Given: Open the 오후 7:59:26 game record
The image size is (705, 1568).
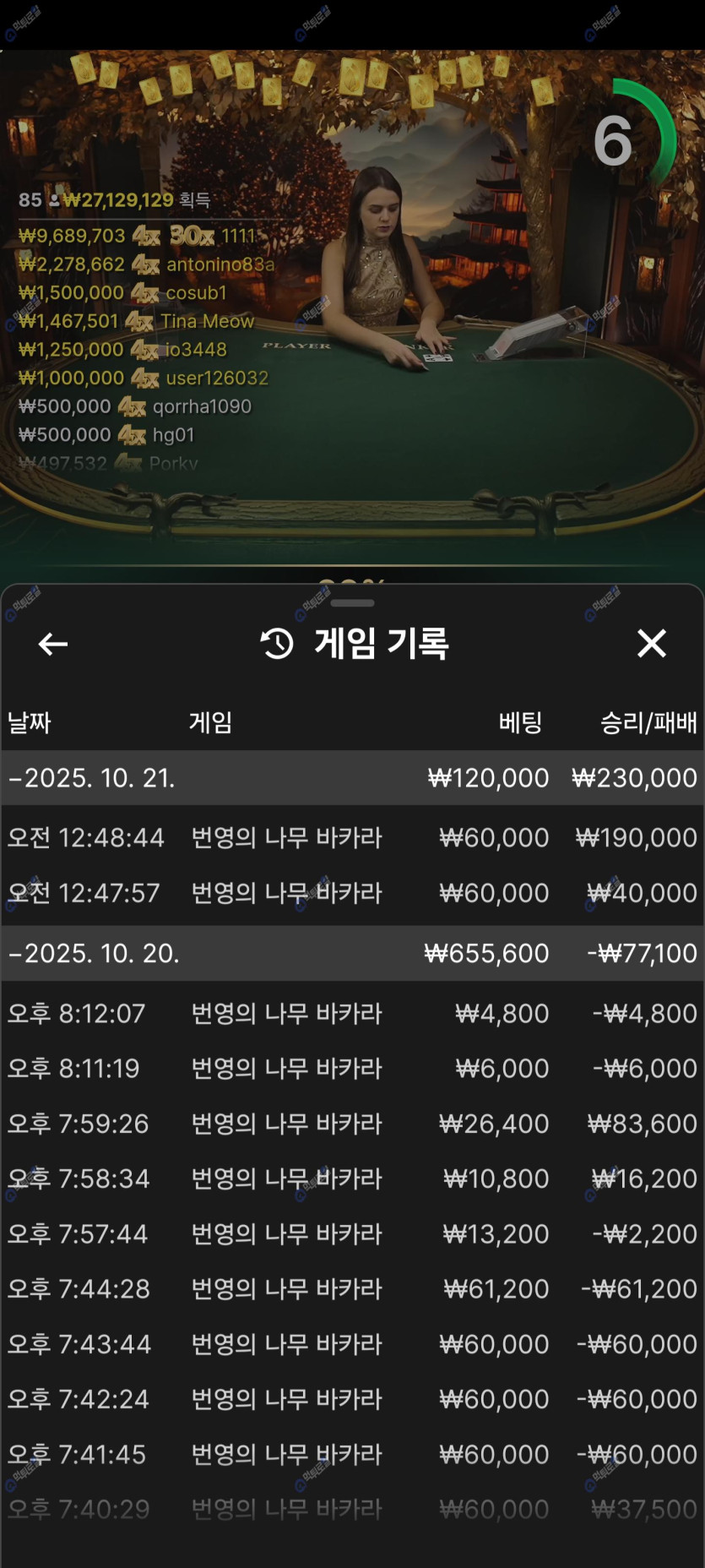Looking at the screenshot, I should 352,1124.
